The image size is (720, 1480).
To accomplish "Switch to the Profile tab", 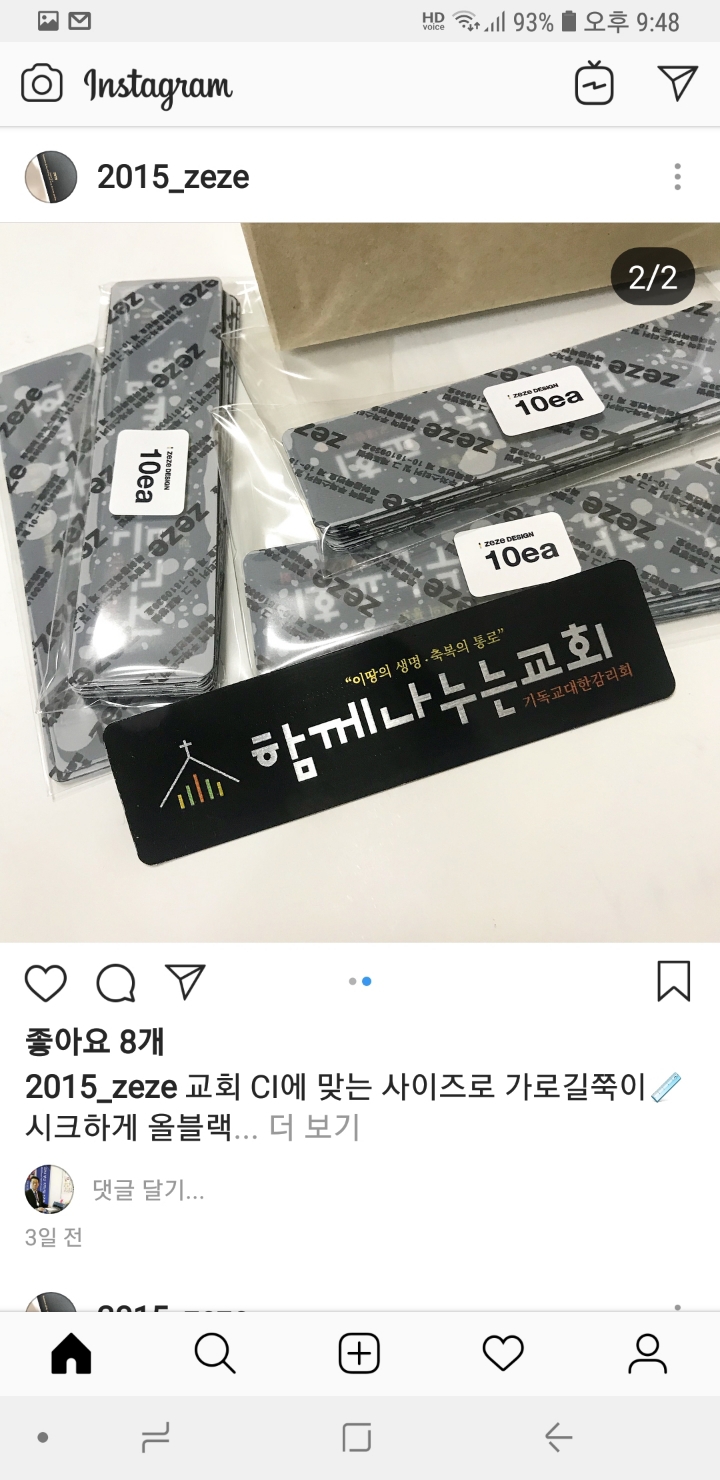I will pyautogui.click(x=647, y=1354).
